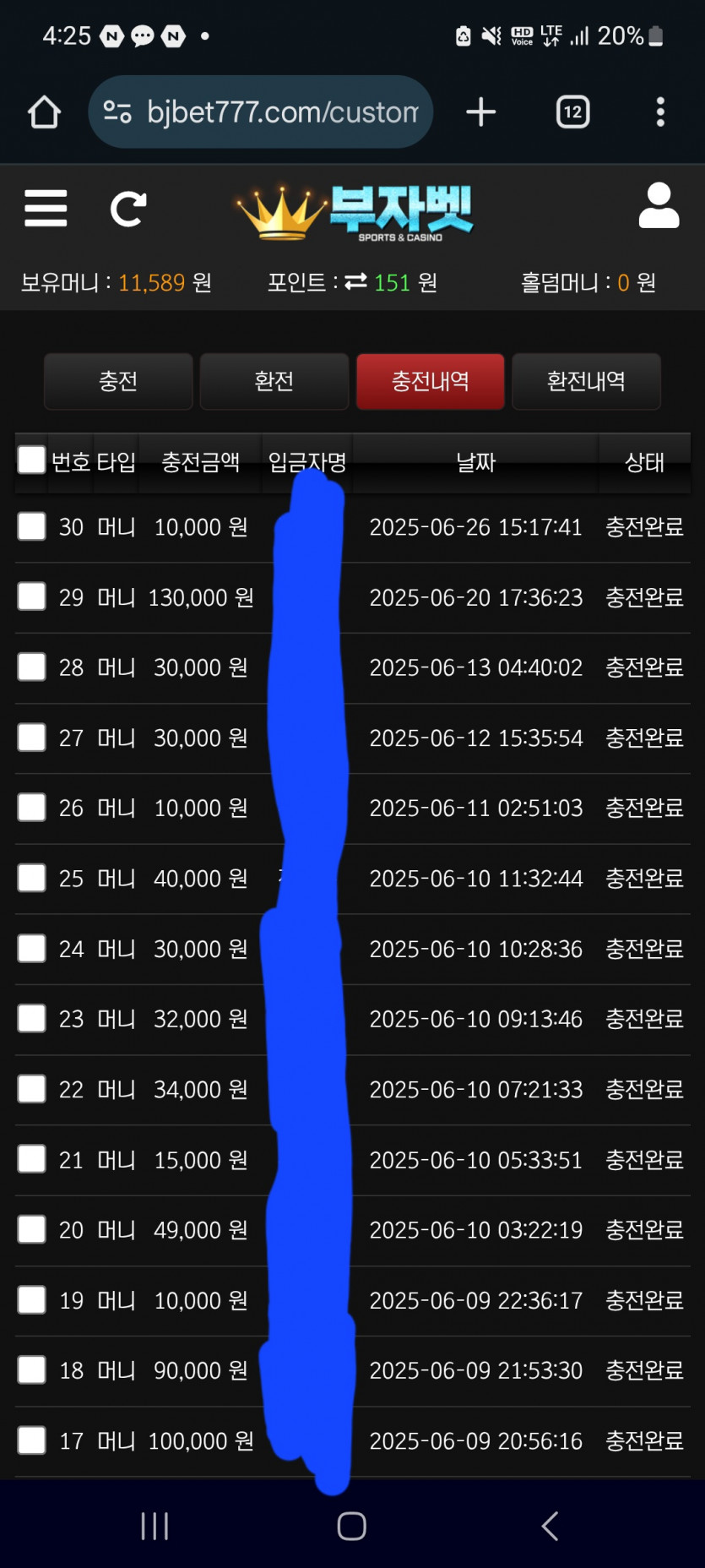Screen dimensions: 705x1568
Task: Open the 환전내역 tab
Action: click(x=586, y=381)
